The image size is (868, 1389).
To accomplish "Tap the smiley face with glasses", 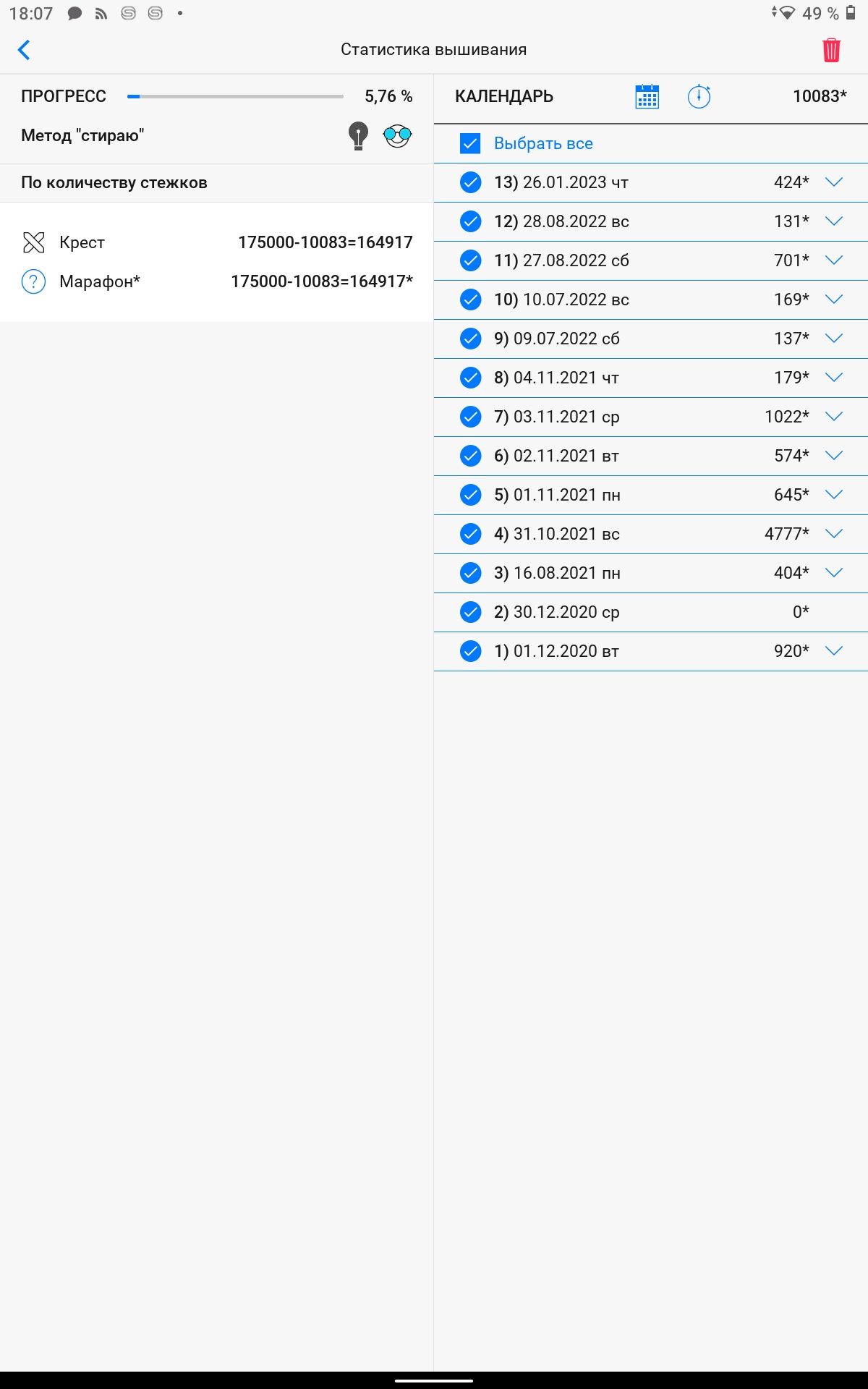I will point(397,135).
